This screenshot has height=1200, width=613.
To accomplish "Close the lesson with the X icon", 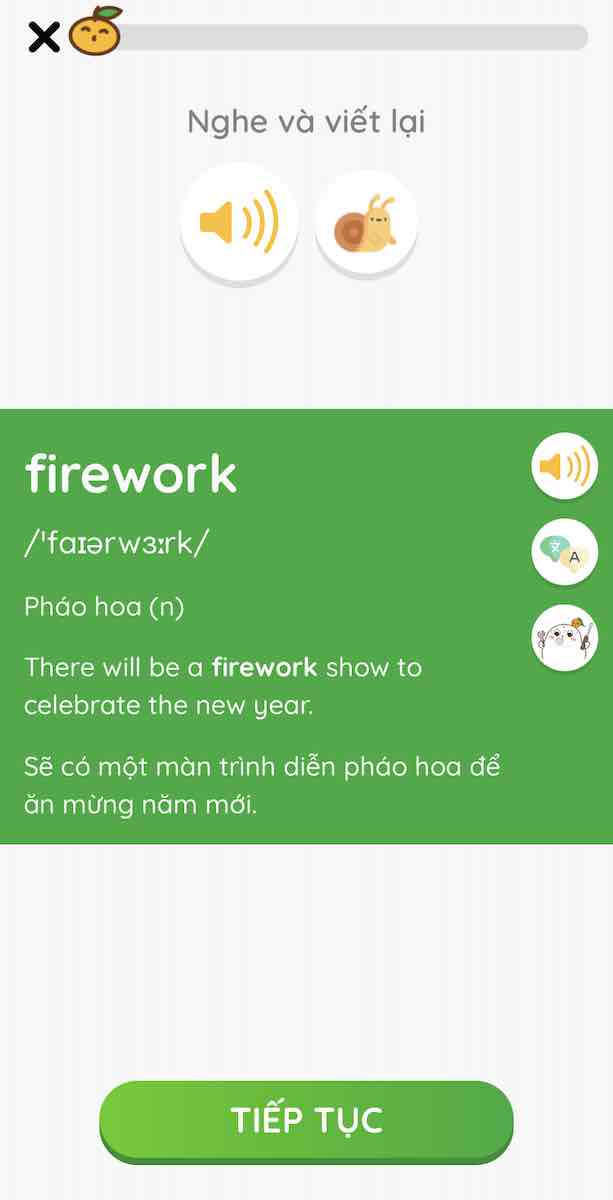I will [43, 38].
